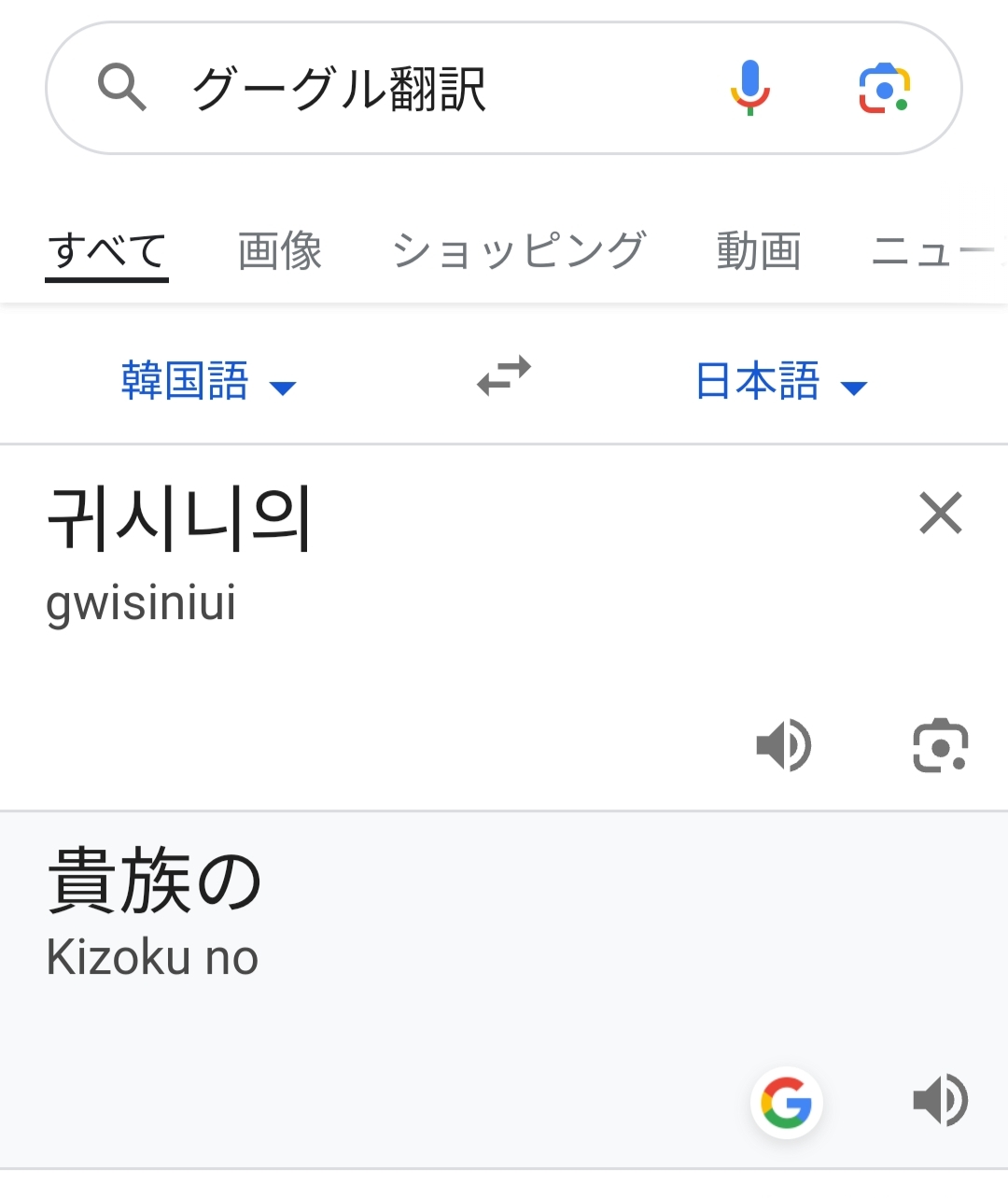Open Google Lens in the search bar
Viewport: 1008px width, 1198px height.
tap(884, 89)
